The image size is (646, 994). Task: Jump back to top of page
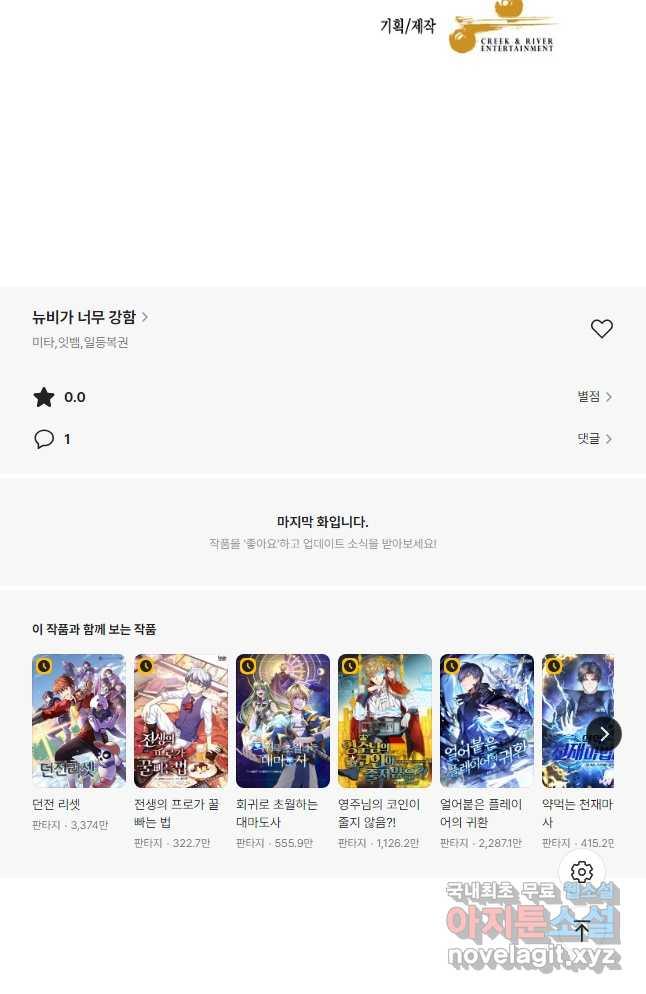pyautogui.click(x=581, y=931)
